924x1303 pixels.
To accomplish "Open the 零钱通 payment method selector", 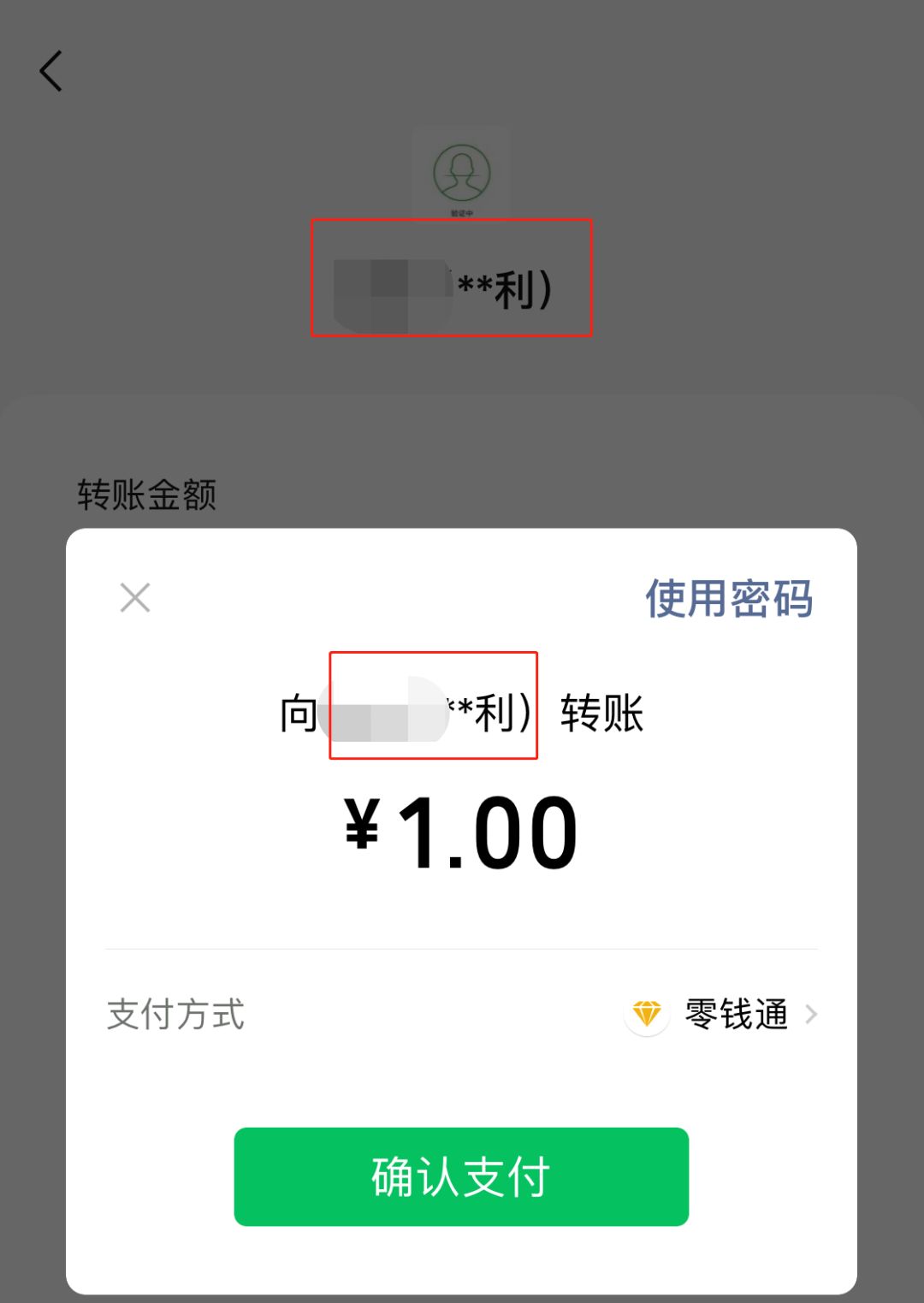I will click(x=736, y=1015).
